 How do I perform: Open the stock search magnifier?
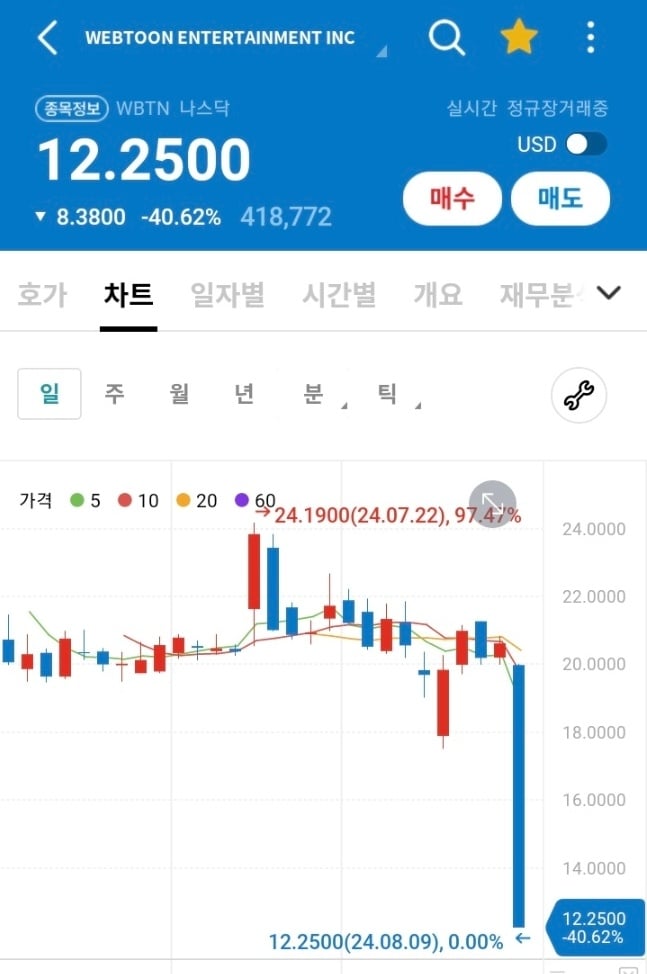[447, 37]
